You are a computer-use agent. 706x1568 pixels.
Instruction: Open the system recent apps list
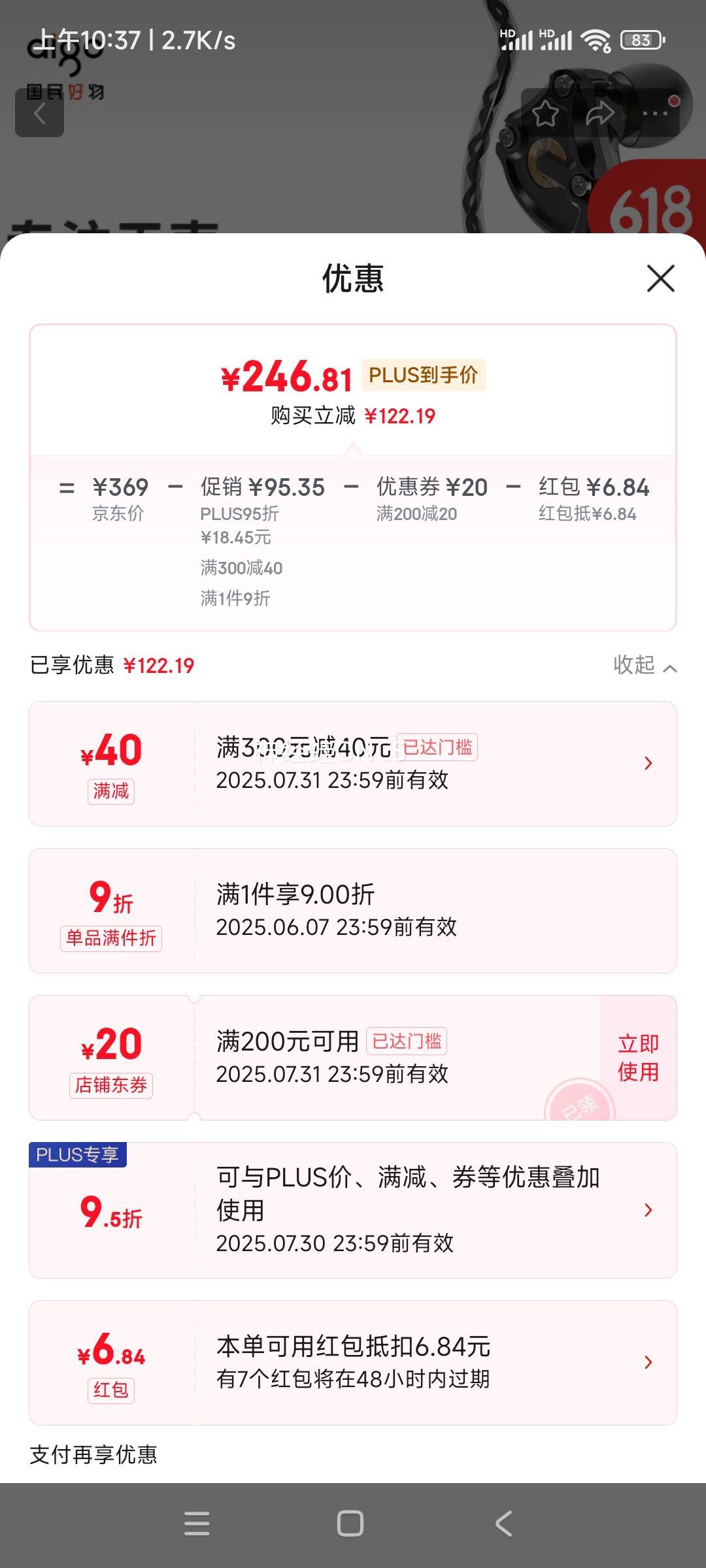[x=197, y=1524]
